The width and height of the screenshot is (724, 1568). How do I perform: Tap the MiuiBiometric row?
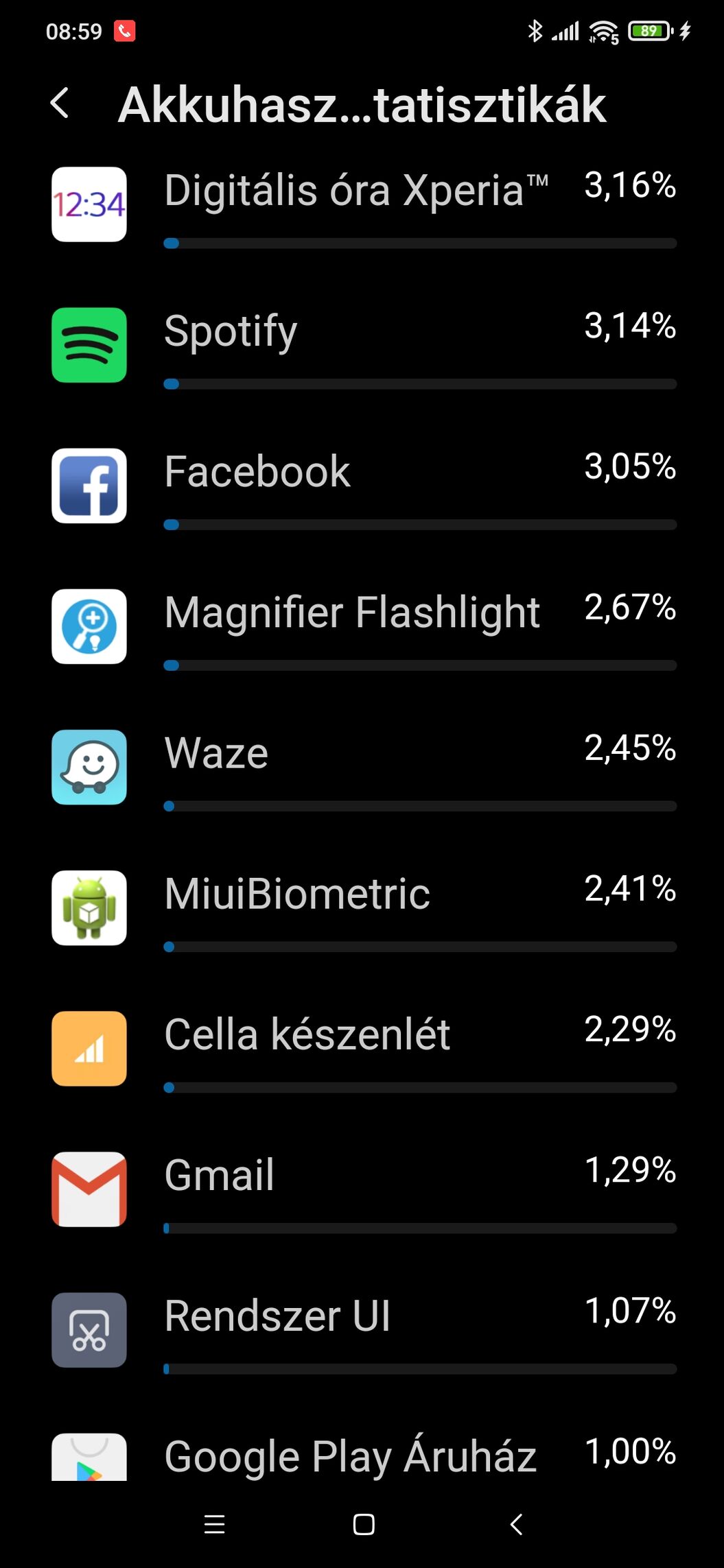[x=362, y=907]
